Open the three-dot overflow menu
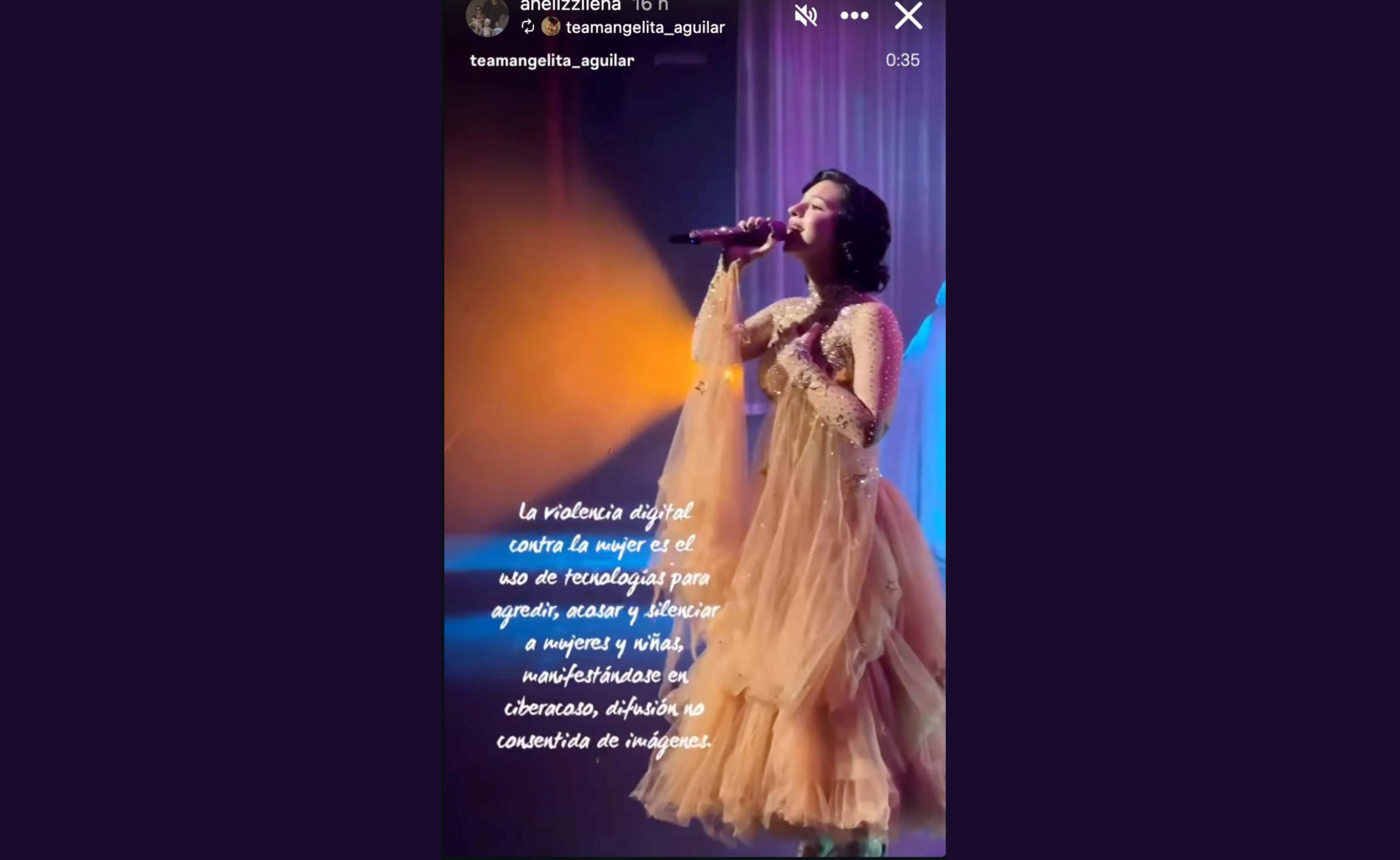Viewport: 1400px width, 860px height. click(854, 16)
